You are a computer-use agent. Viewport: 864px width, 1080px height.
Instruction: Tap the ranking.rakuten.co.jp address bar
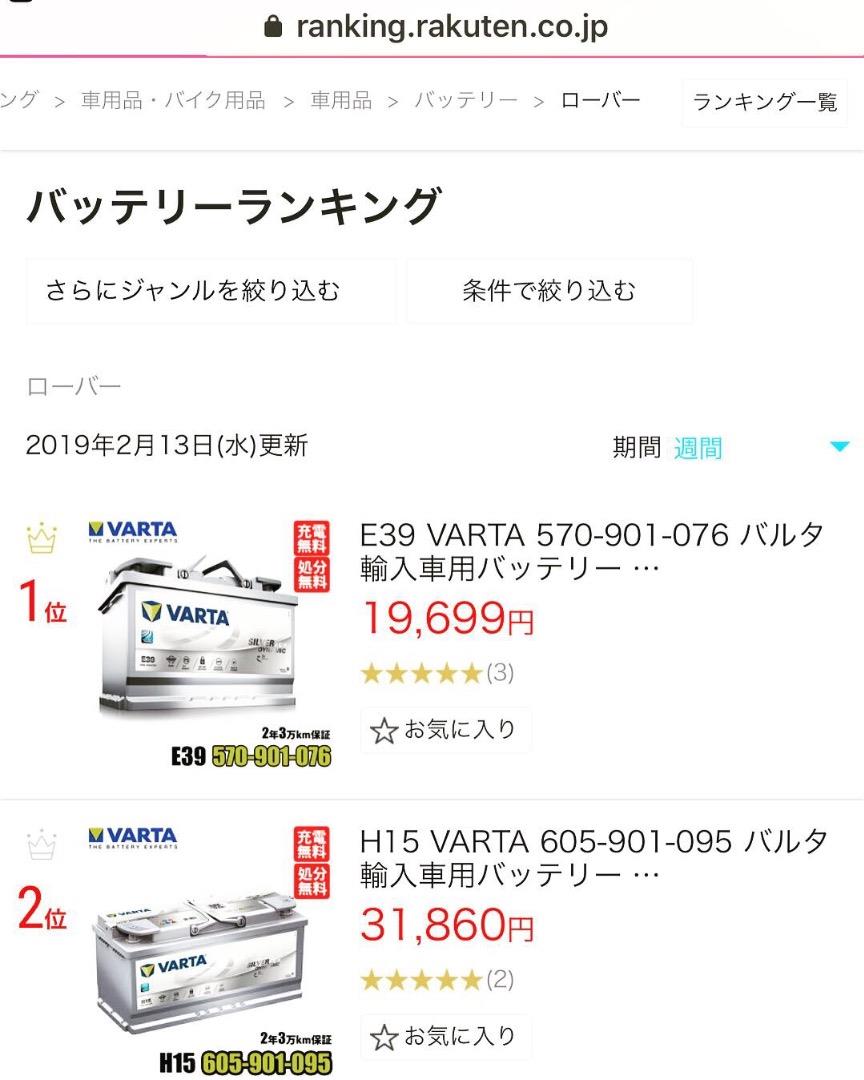435,26
